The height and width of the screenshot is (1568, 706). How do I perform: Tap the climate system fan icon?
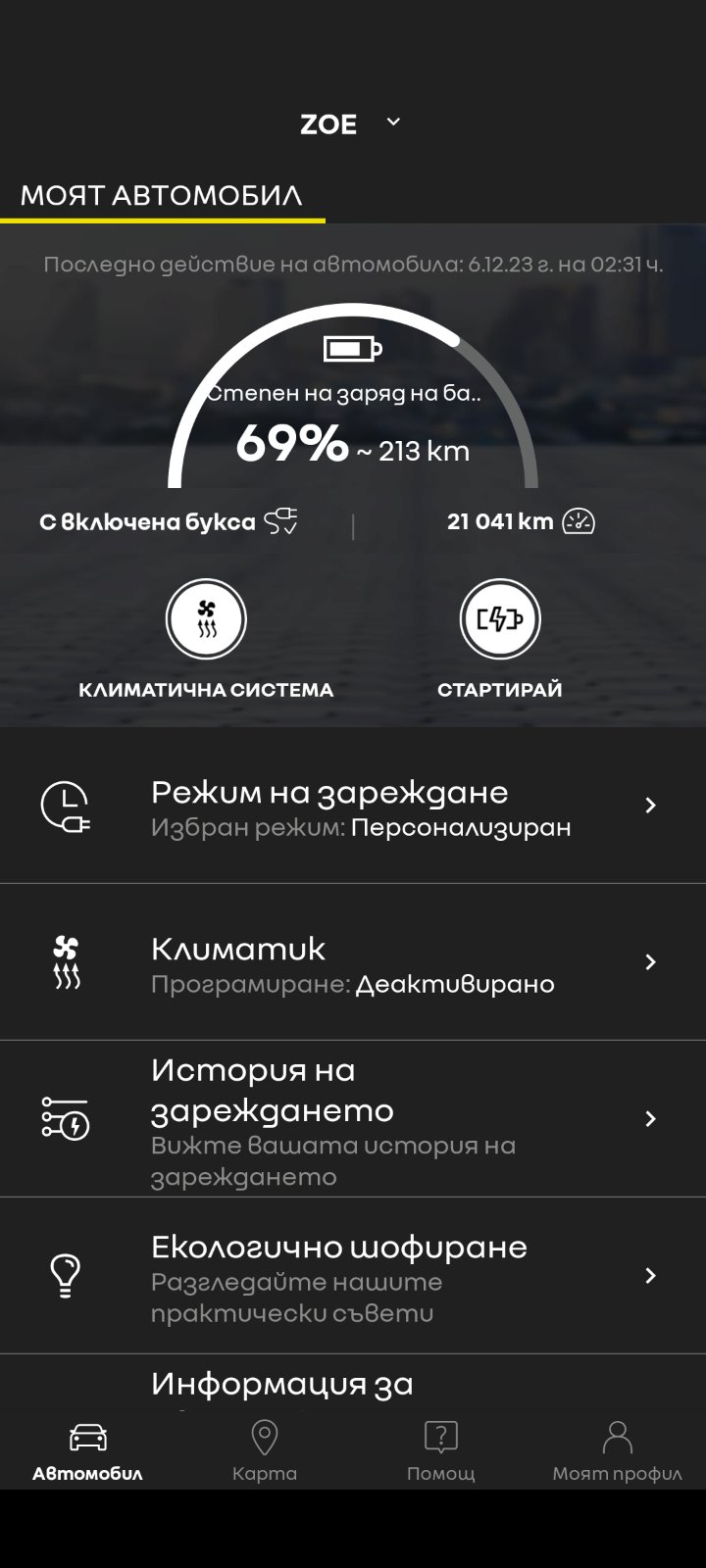(206, 618)
